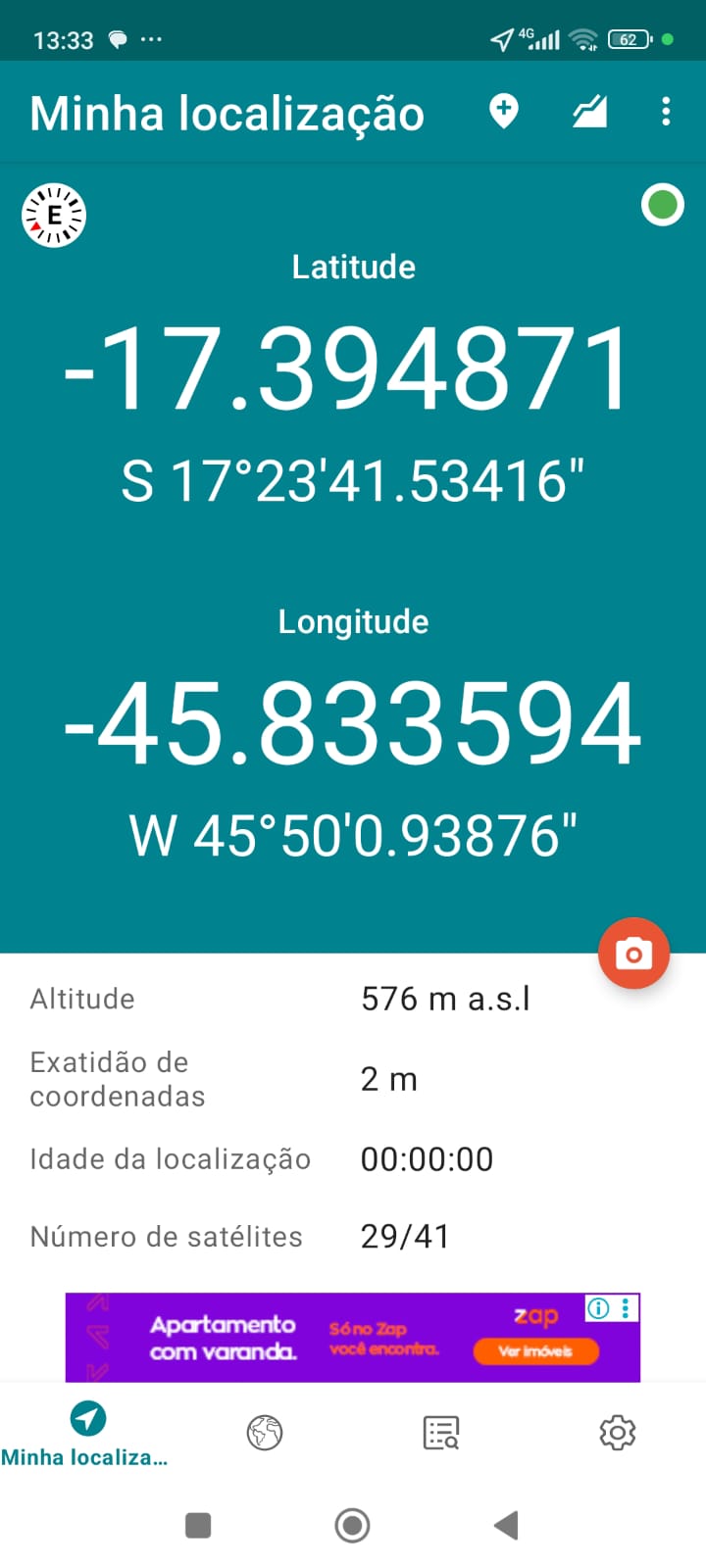Open the three-dot overflow menu

(666, 112)
